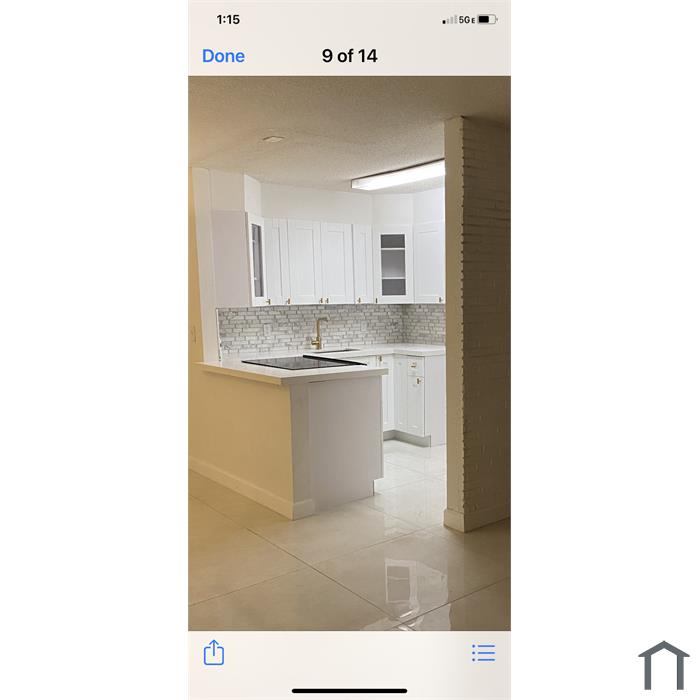The width and height of the screenshot is (700, 700).
Task: Open the list view of all photos
Action: coord(483,653)
